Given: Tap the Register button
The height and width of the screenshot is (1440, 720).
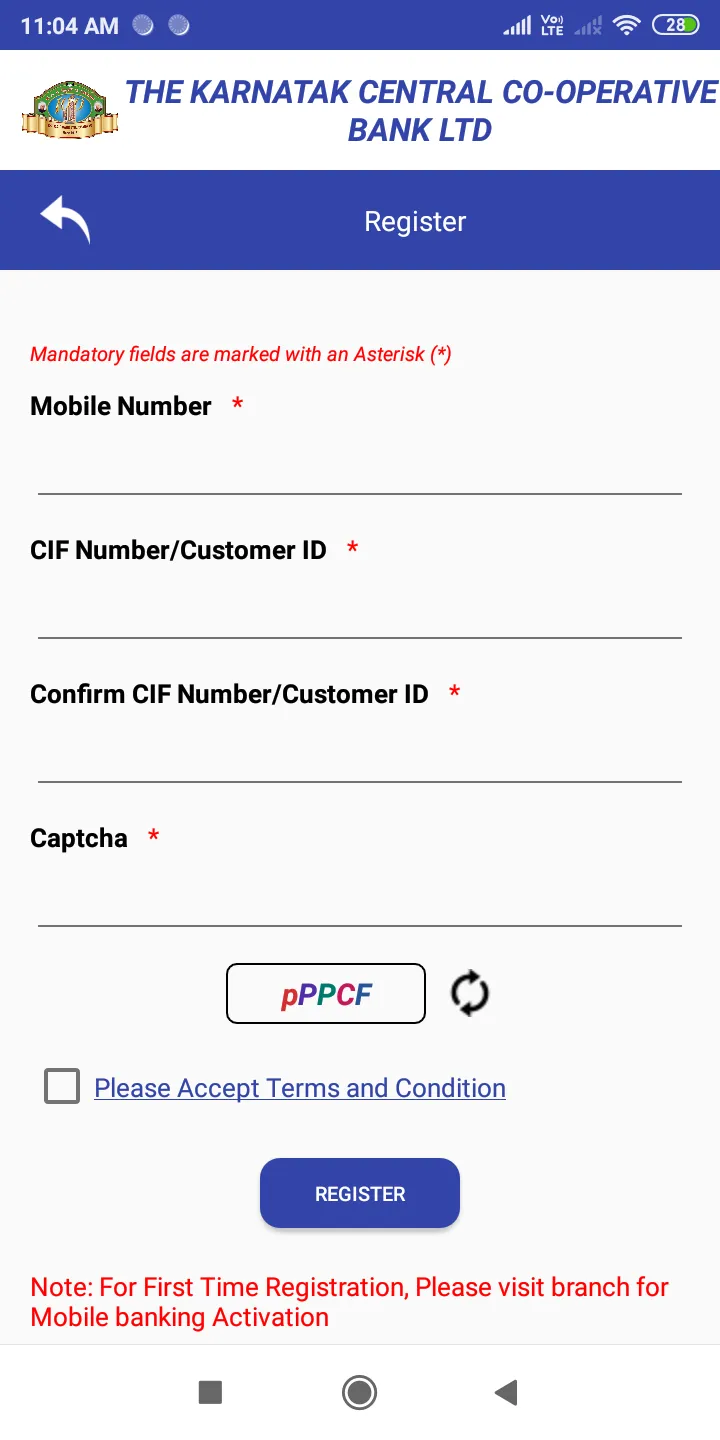Looking at the screenshot, I should click(x=360, y=1193).
